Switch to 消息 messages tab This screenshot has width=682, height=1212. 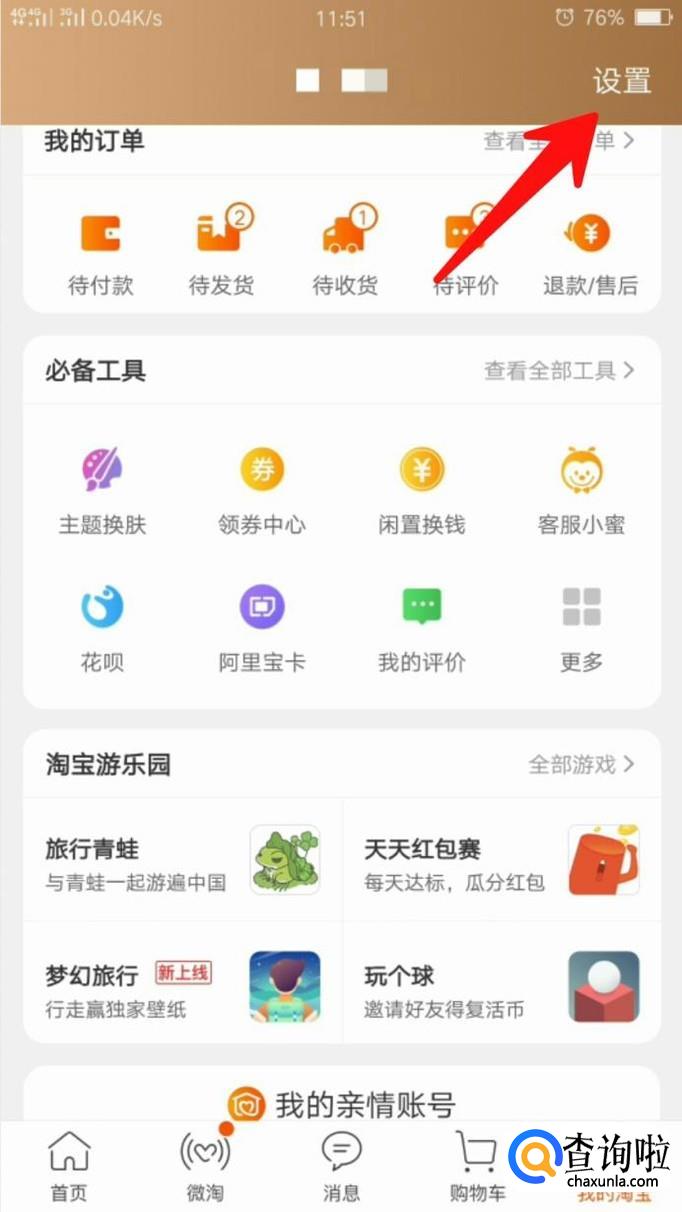[x=341, y=1166]
